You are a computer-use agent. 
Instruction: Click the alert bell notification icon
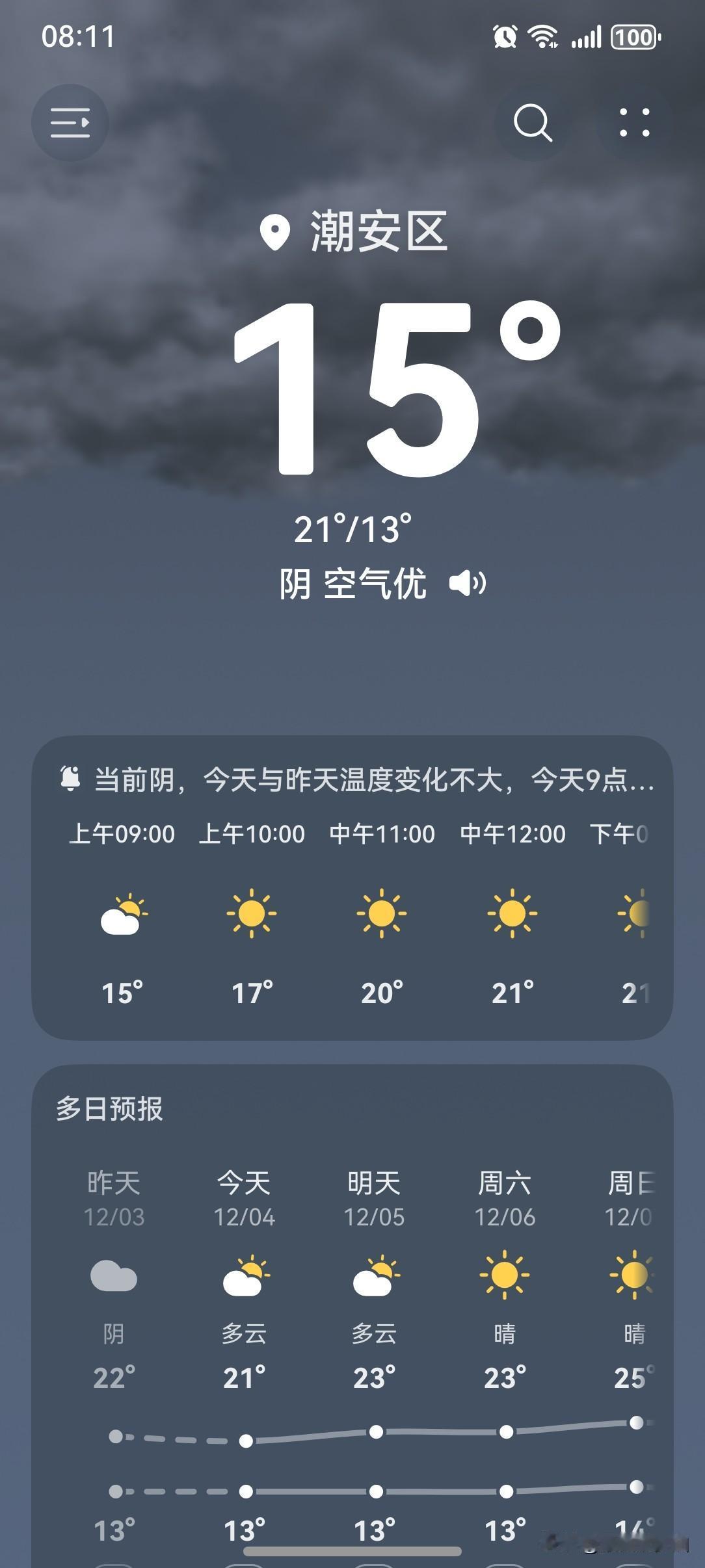(x=72, y=777)
